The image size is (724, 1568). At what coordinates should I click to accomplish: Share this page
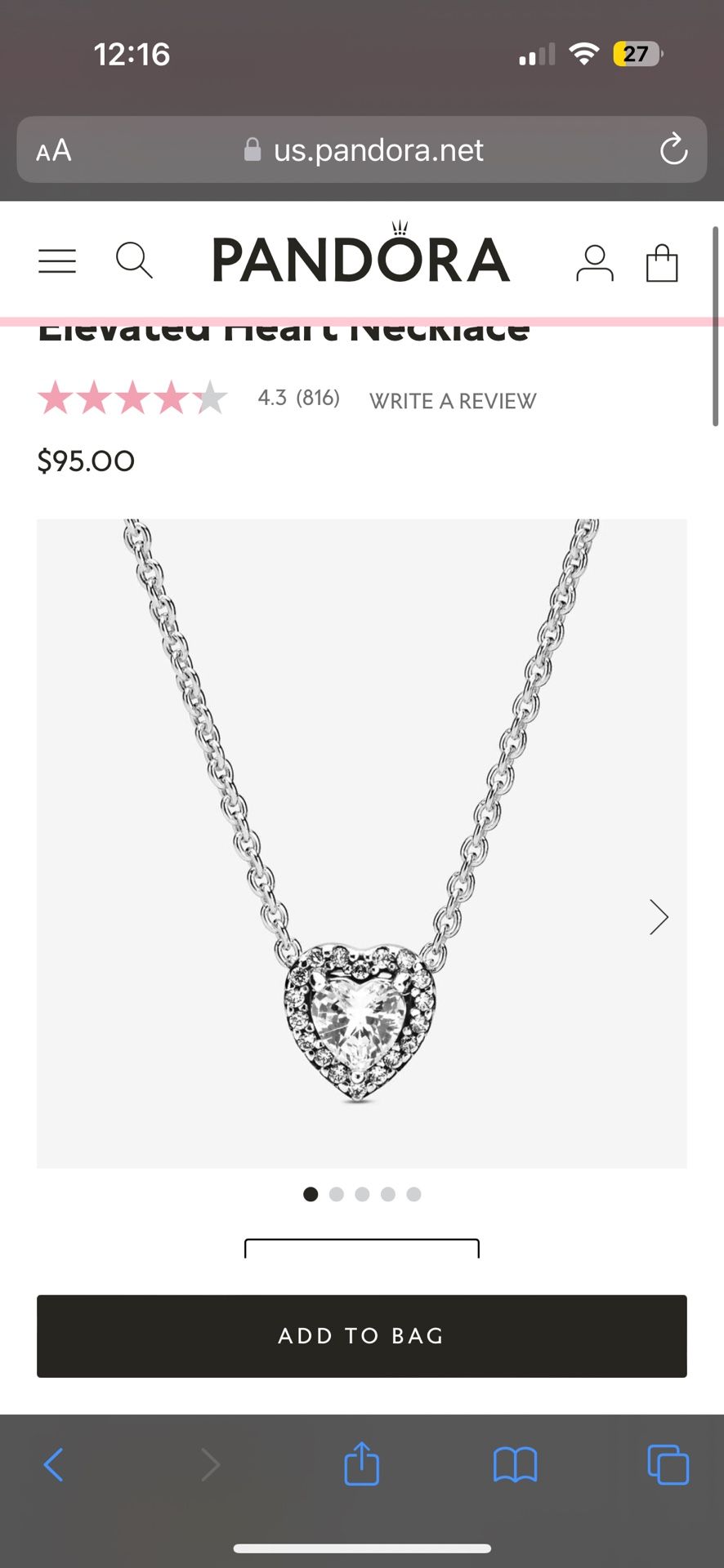pyautogui.click(x=361, y=1463)
